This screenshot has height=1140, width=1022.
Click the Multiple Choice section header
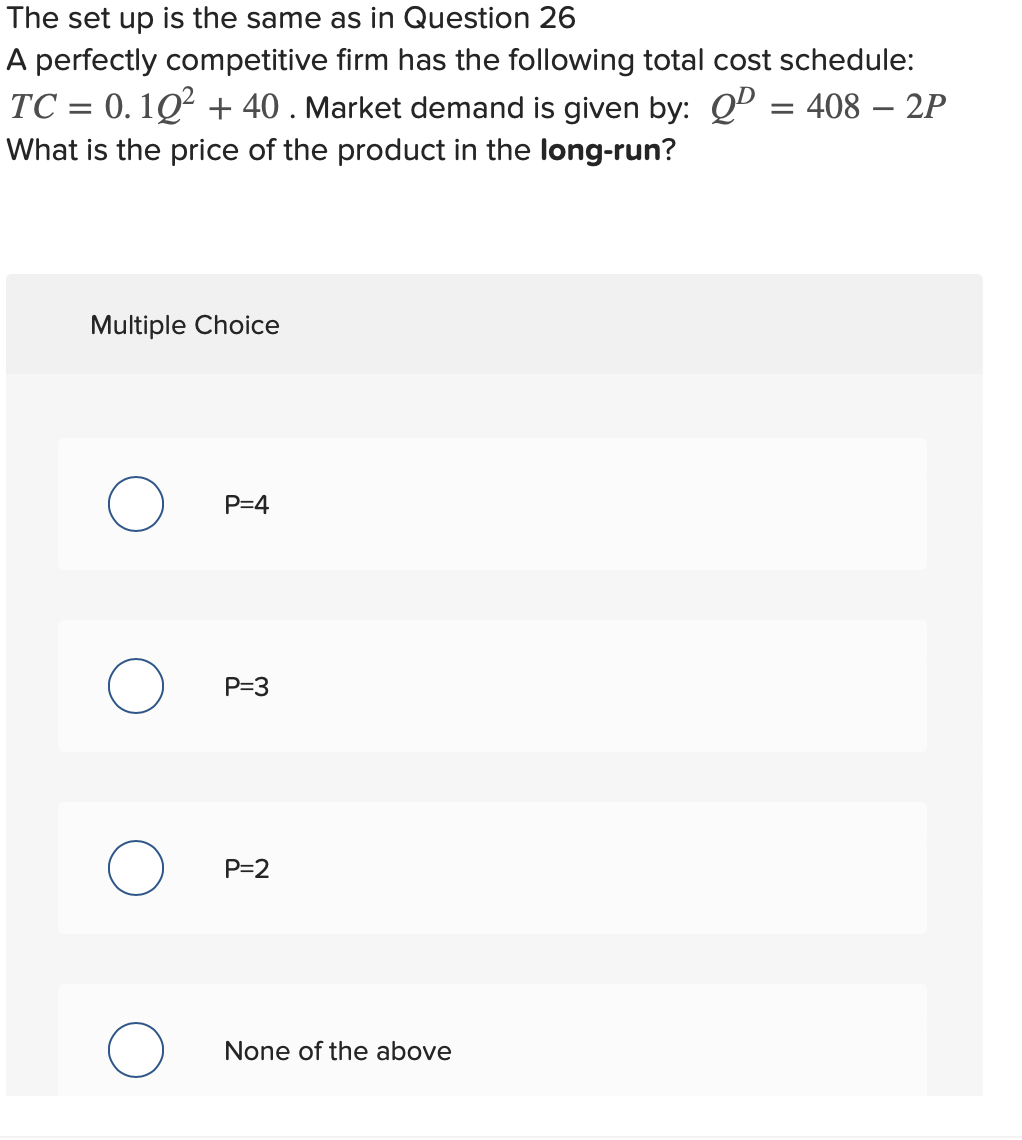point(184,324)
